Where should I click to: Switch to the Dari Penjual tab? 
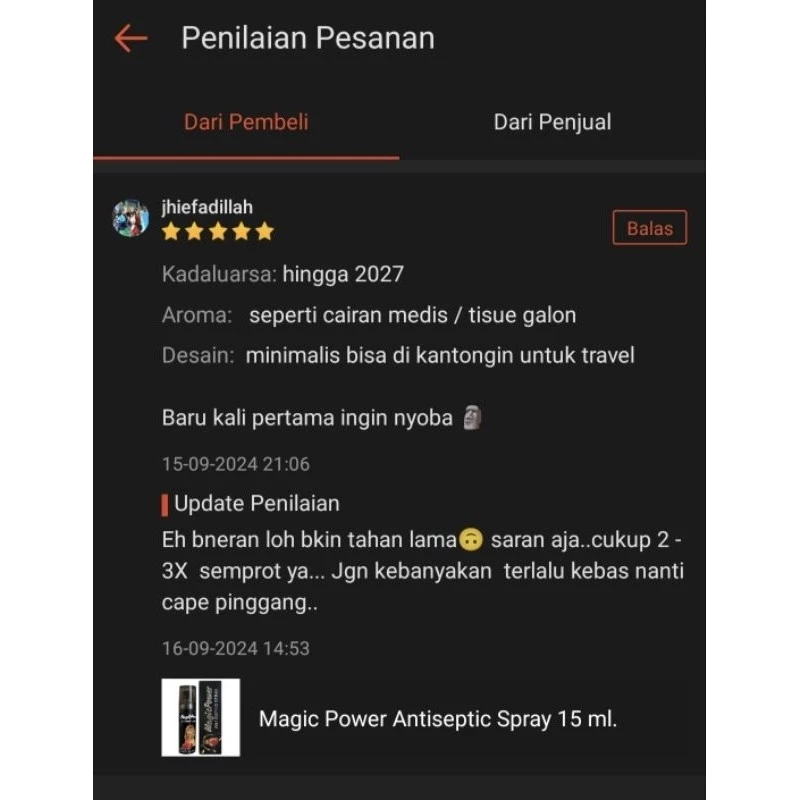pyautogui.click(x=552, y=122)
